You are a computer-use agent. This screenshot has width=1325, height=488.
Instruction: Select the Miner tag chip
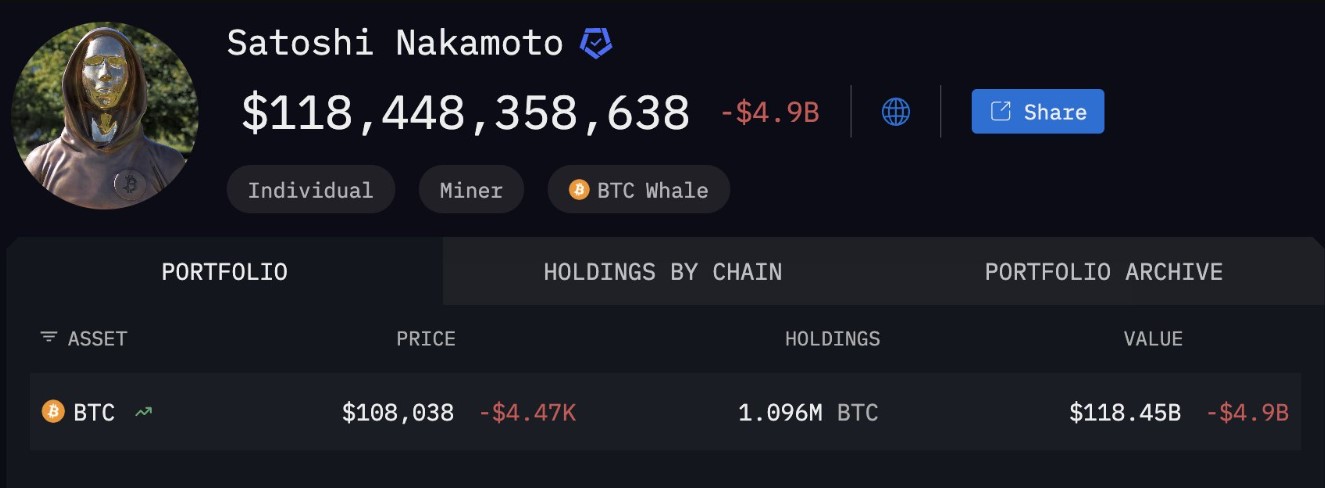[x=471, y=190]
